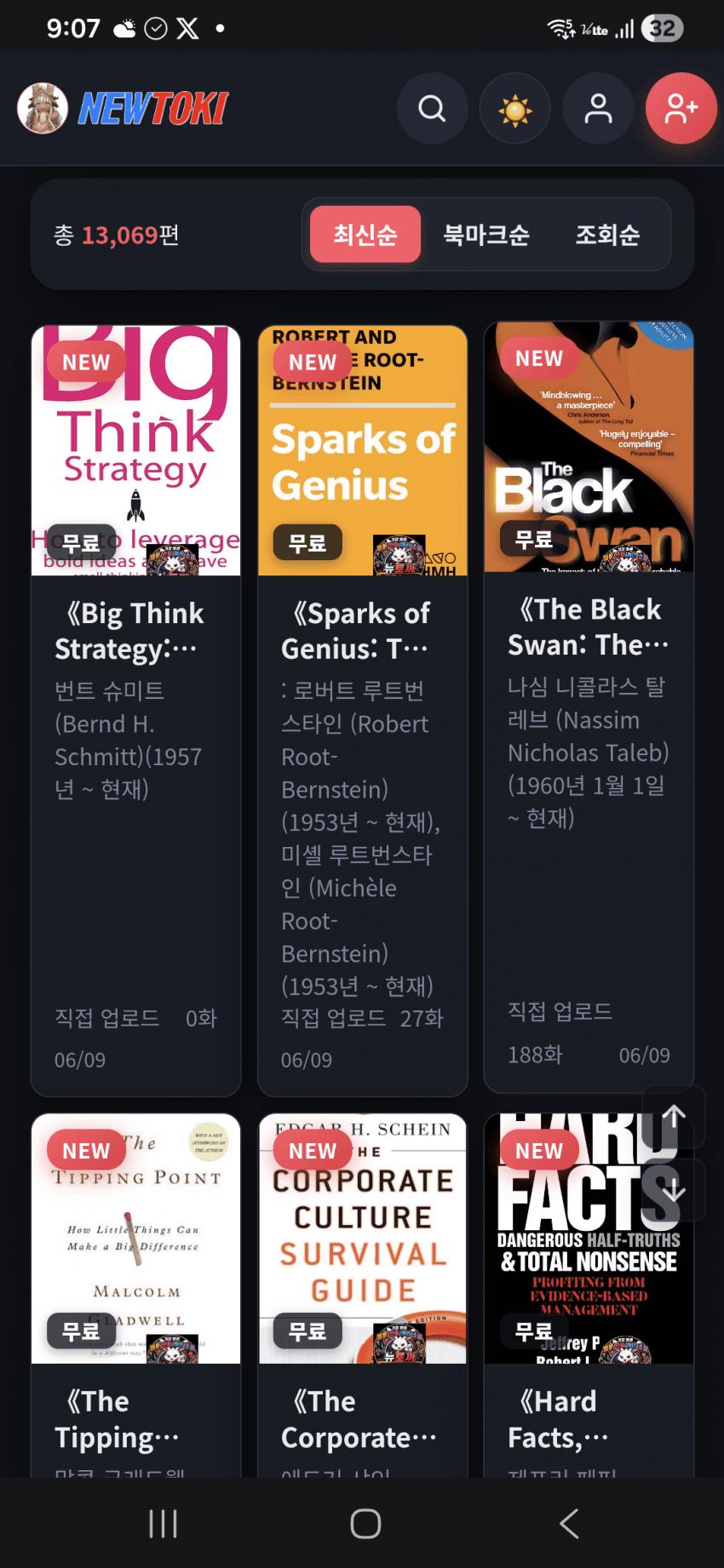Open The Tipping Point card

[x=136, y=1294]
